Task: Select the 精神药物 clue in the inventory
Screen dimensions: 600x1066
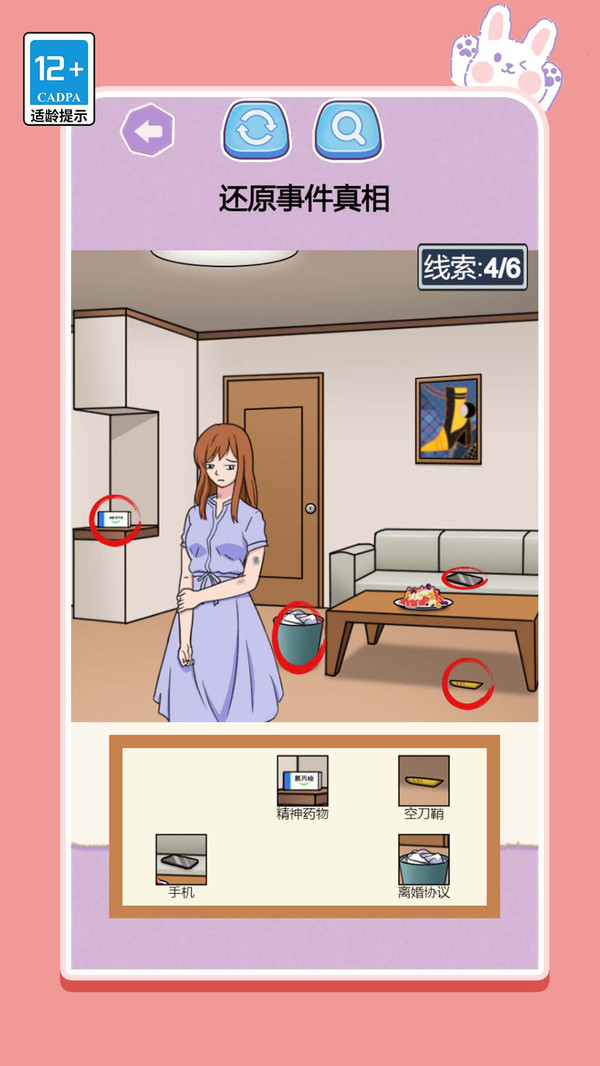Action: click(x=302, y=781)
